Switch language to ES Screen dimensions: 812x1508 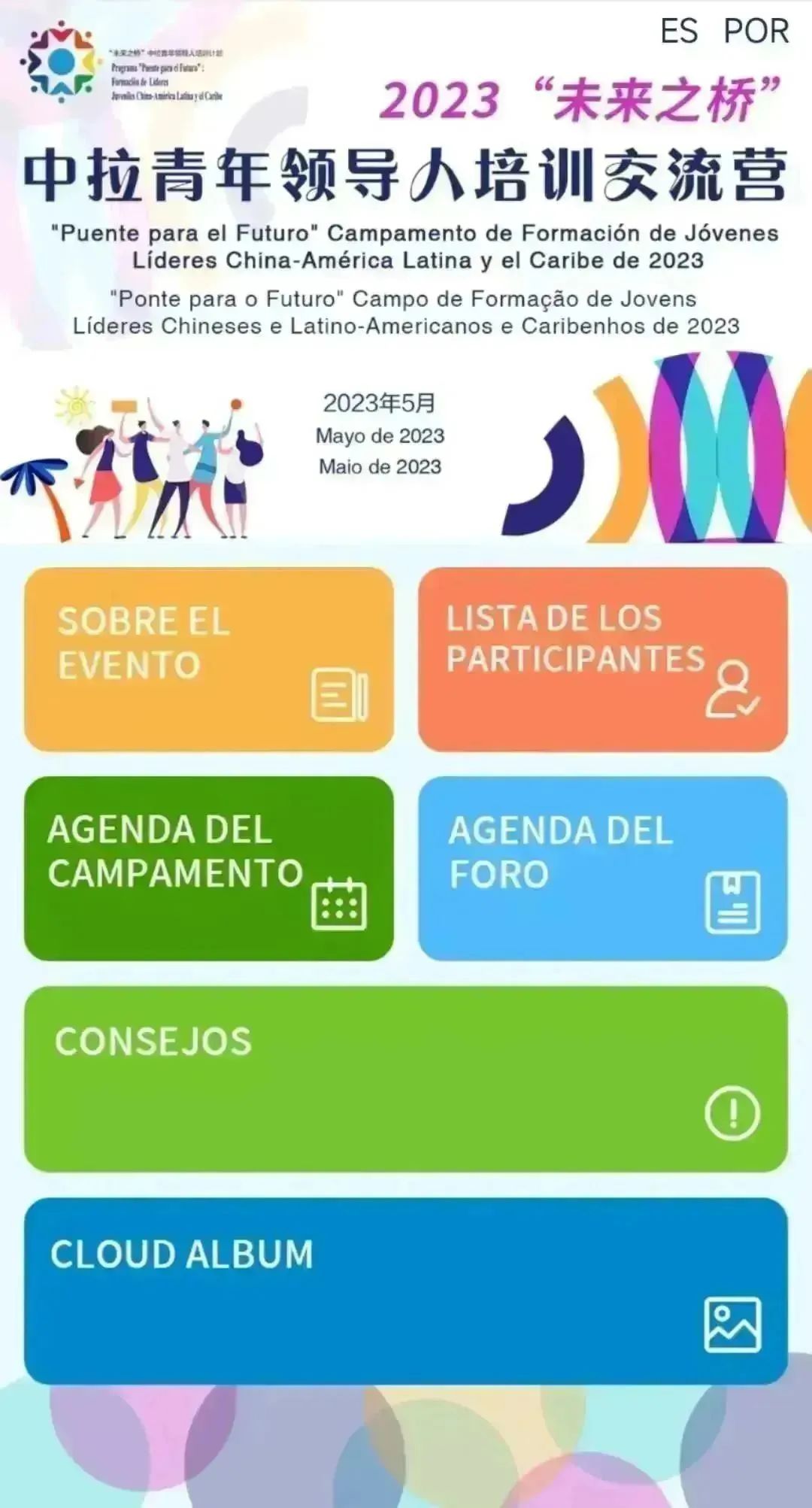coord(679,32)
